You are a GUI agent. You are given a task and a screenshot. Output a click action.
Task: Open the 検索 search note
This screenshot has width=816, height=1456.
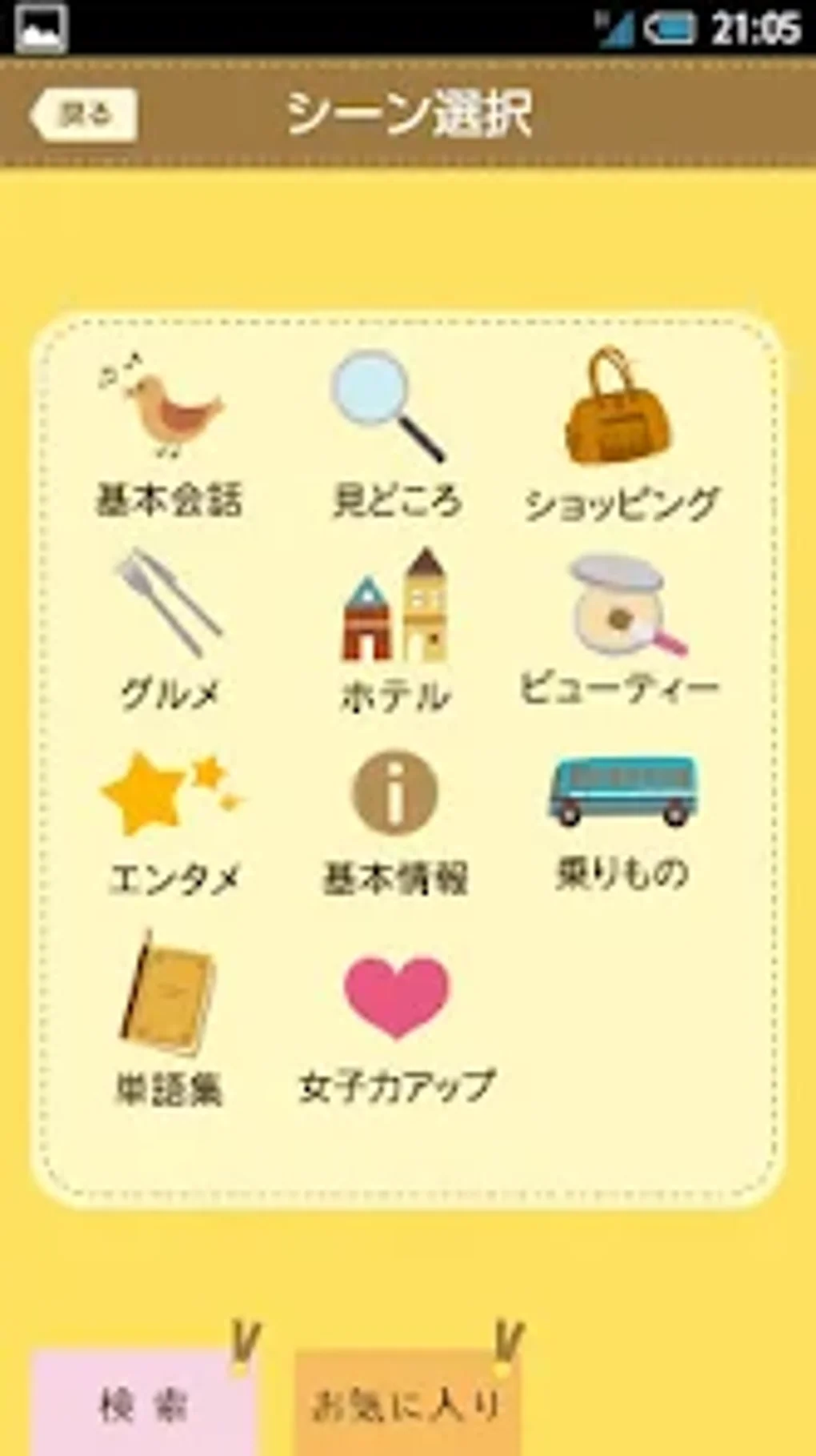(144, 1402)
